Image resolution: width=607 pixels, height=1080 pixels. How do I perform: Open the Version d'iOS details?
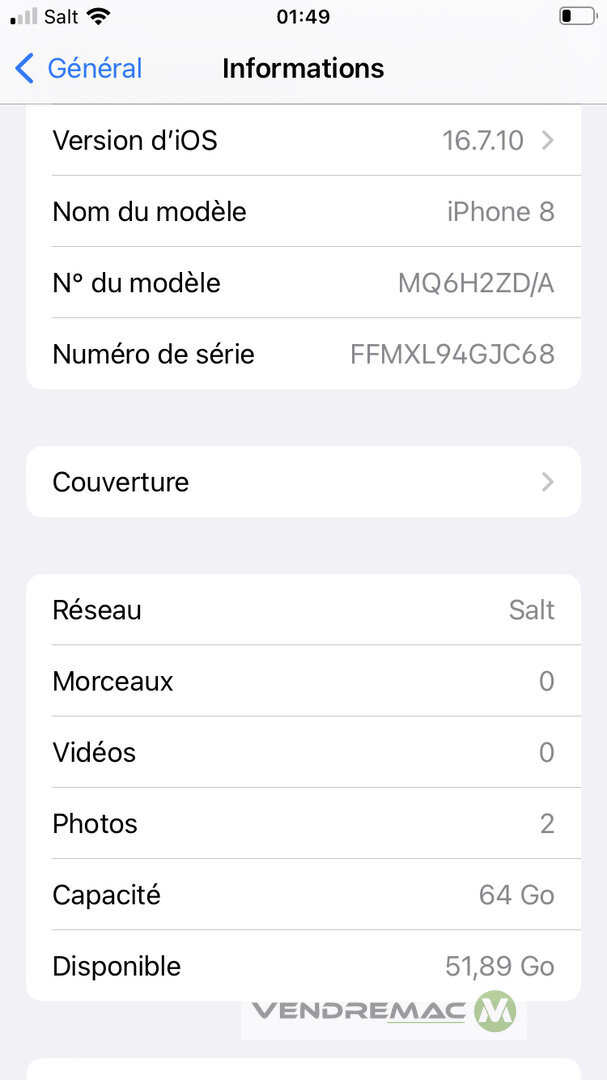coord(303,140)
